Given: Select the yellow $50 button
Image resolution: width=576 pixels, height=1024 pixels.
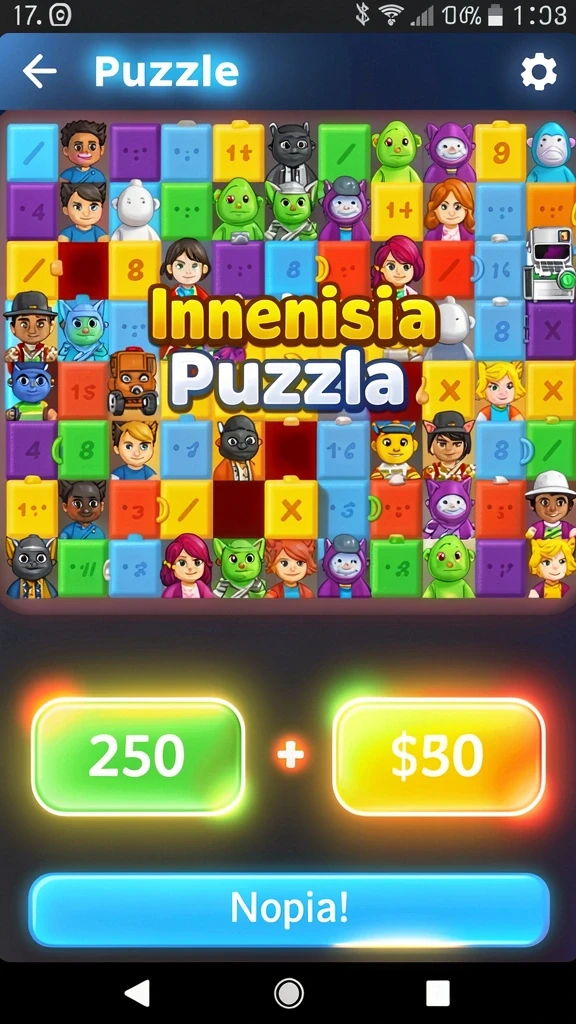Looking at the screenshot, I should click(439, 757).
